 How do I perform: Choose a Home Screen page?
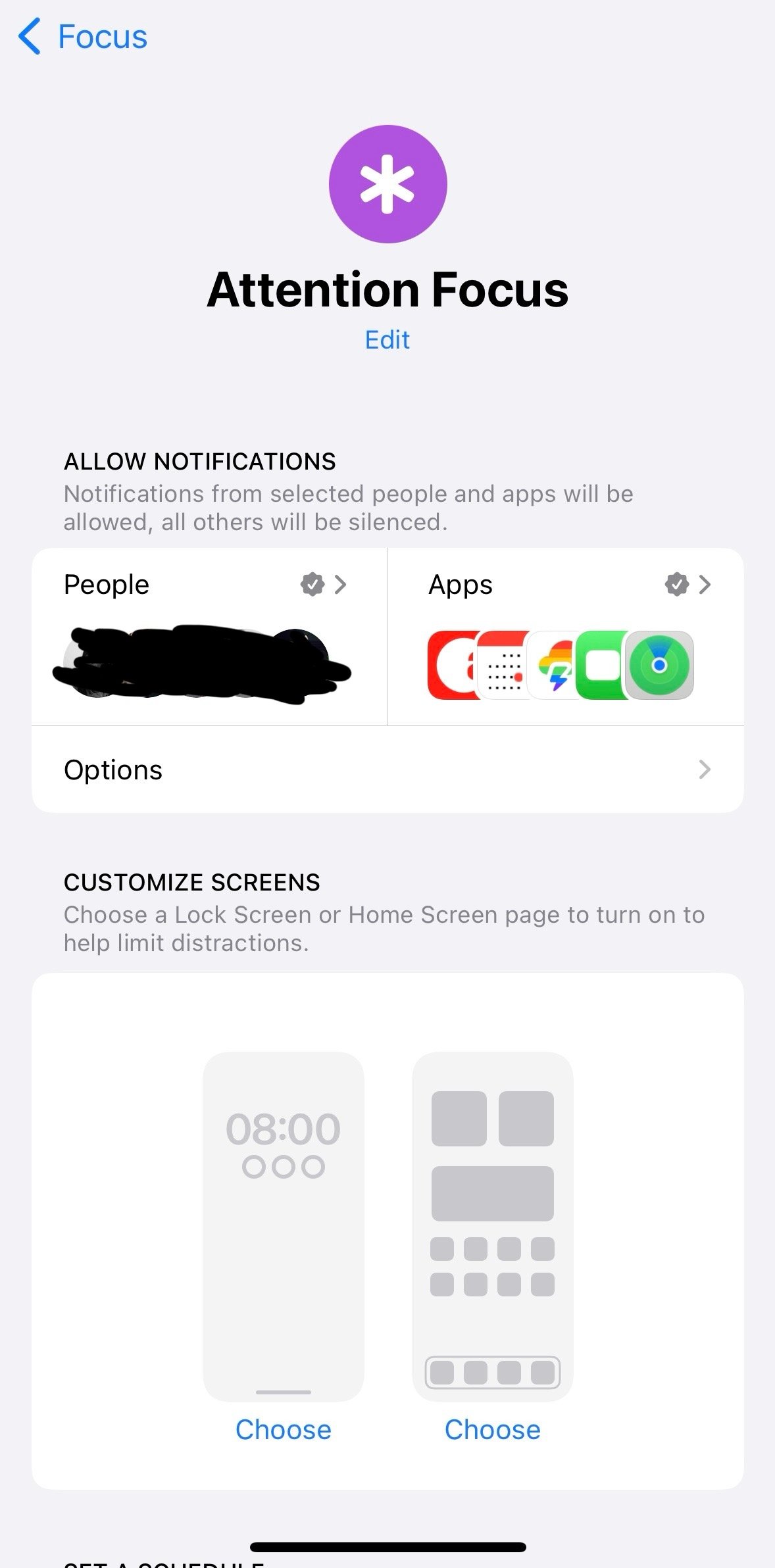point(492,1430)
